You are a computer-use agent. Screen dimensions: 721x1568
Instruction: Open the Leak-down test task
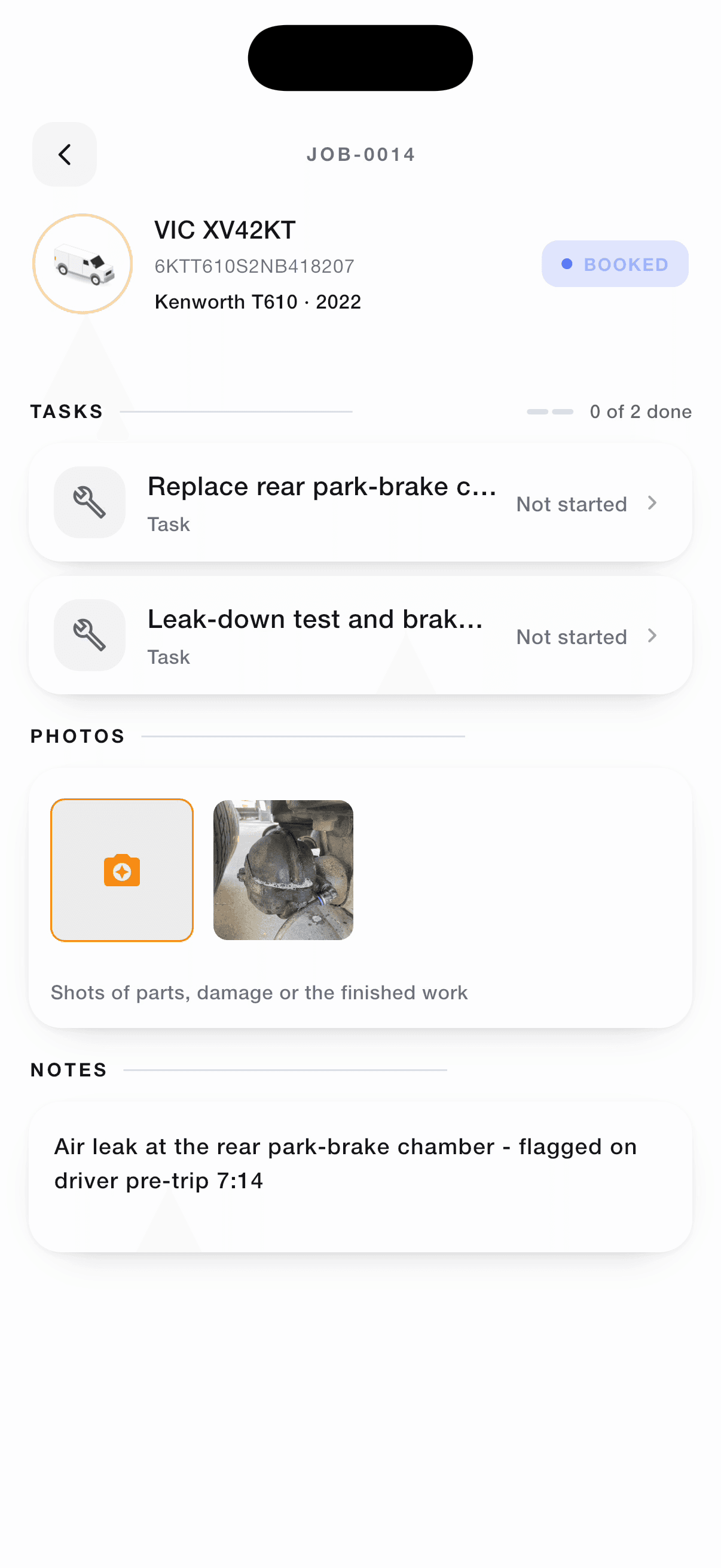click(x=360, y=635)
